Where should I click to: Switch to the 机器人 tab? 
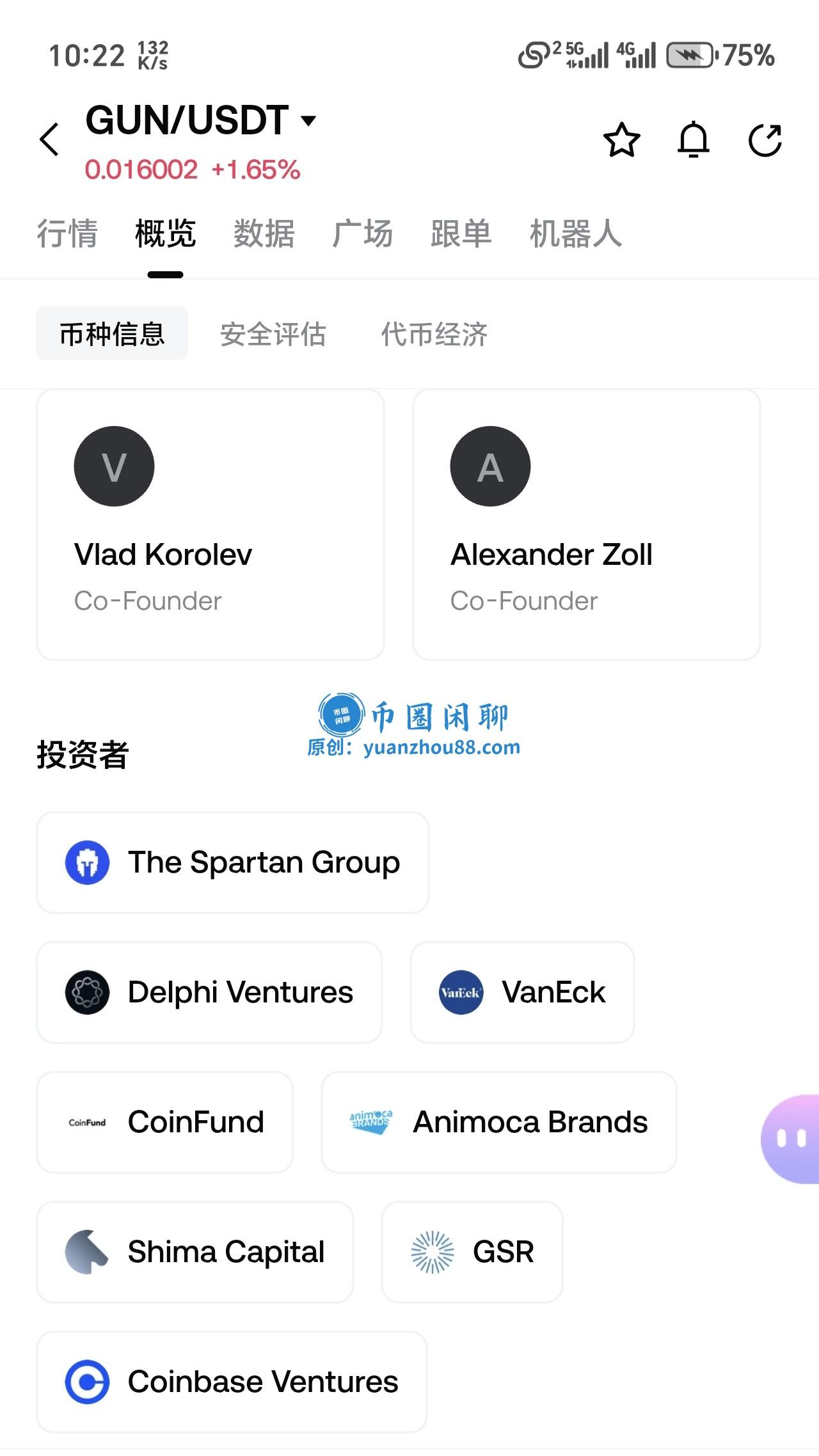[x=575, y=233]
